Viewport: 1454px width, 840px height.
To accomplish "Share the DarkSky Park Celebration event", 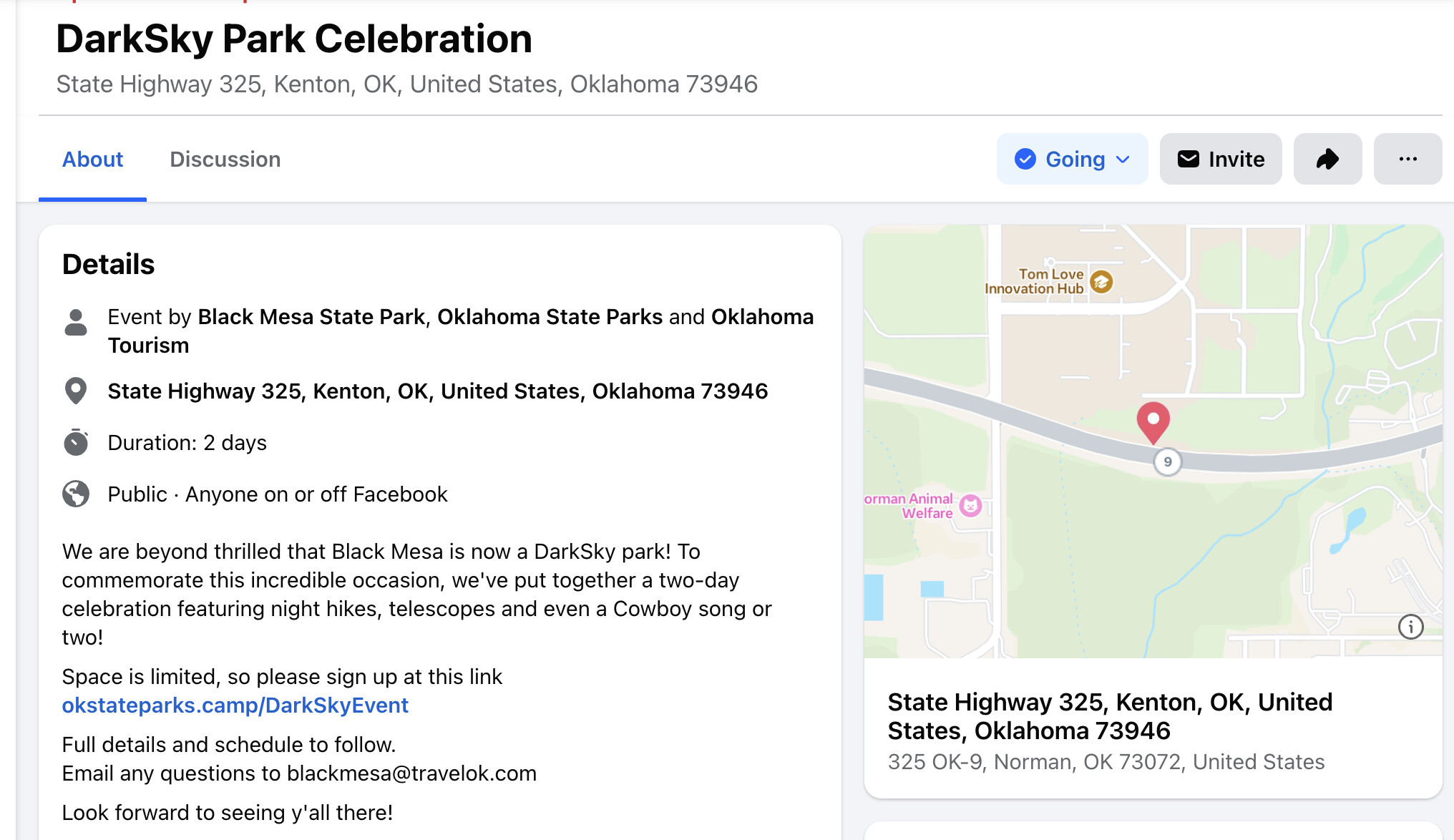I will pyautogui.click(x=1327, y=159).
